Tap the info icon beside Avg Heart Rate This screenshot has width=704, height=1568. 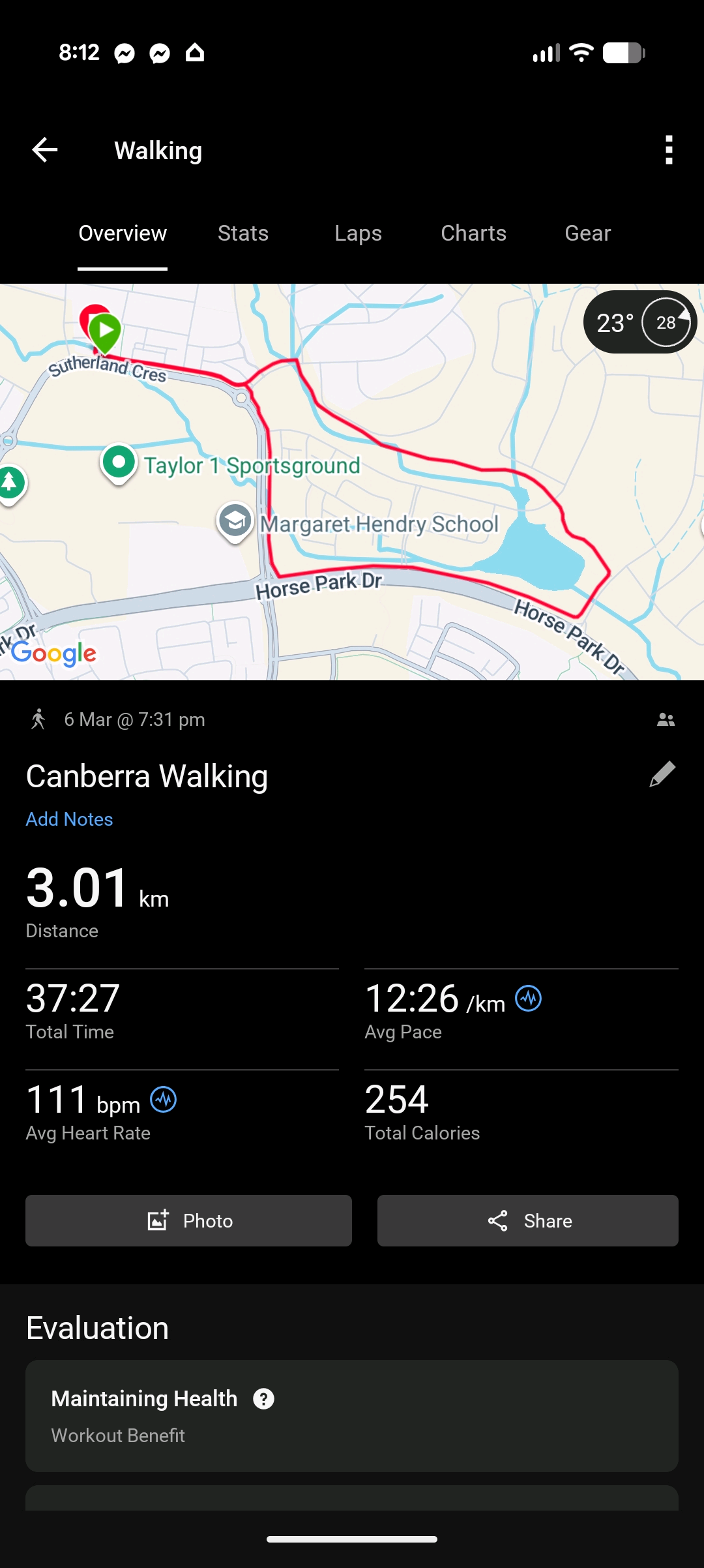(163, 1100)
